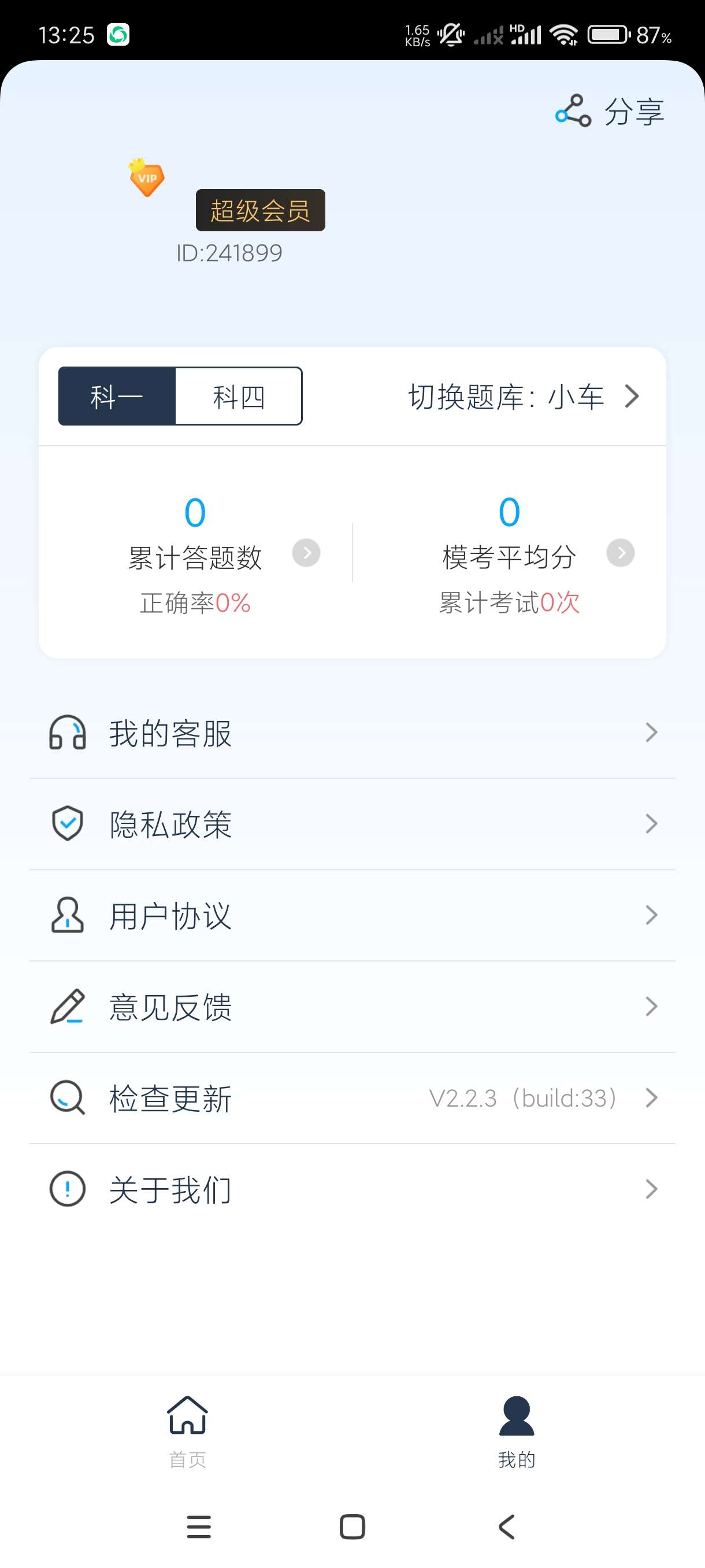Screen dimensions: 705x1568
Task: Tap 检查更新 to check for updates
Action: coord(352,1098)
